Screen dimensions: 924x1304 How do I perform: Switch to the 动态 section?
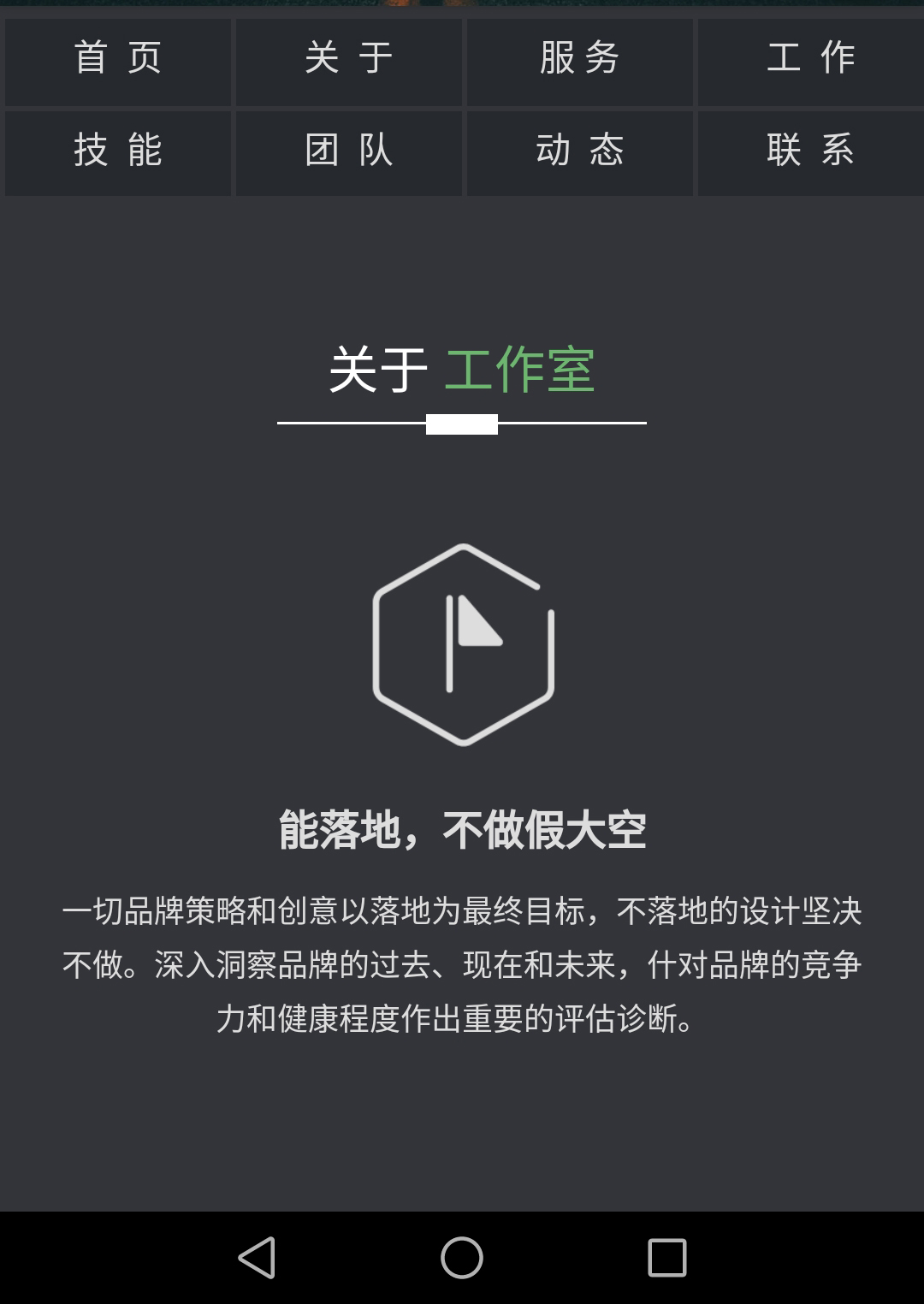point(580,152)
